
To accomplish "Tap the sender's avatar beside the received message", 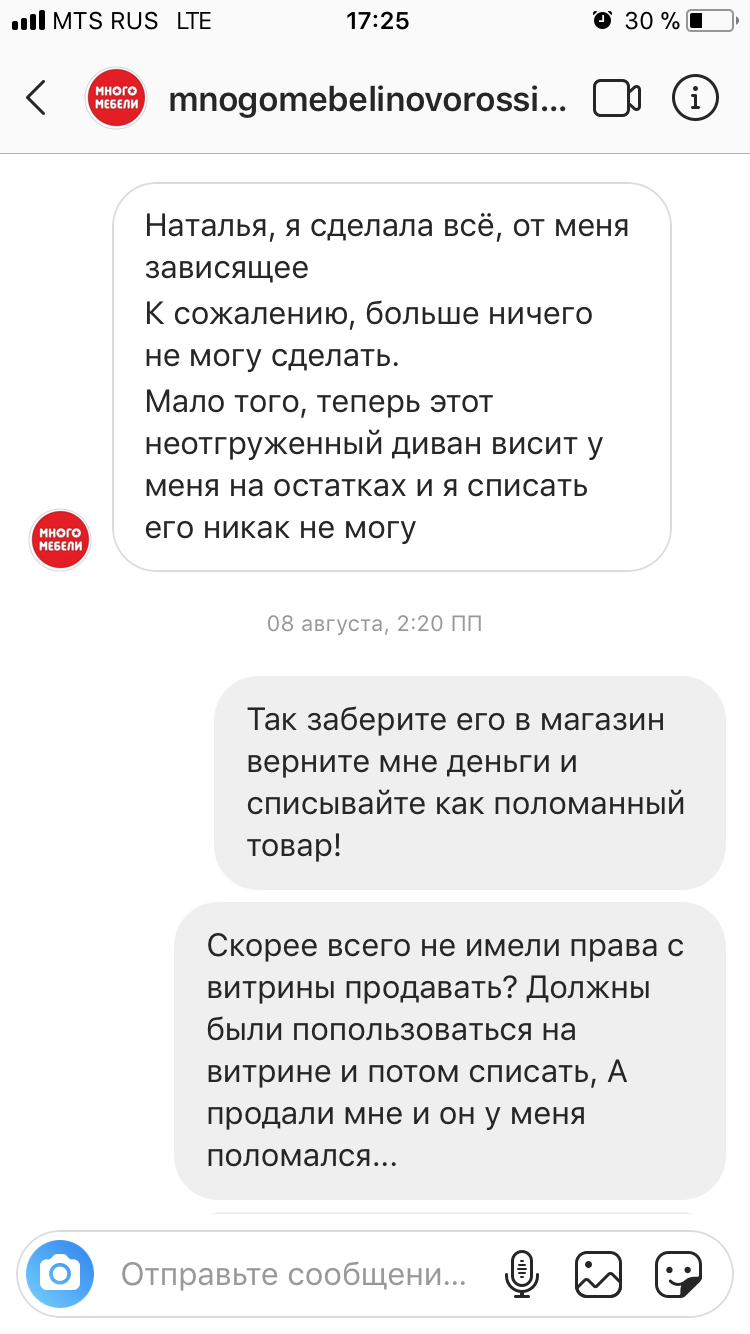I will pos(60,540).
